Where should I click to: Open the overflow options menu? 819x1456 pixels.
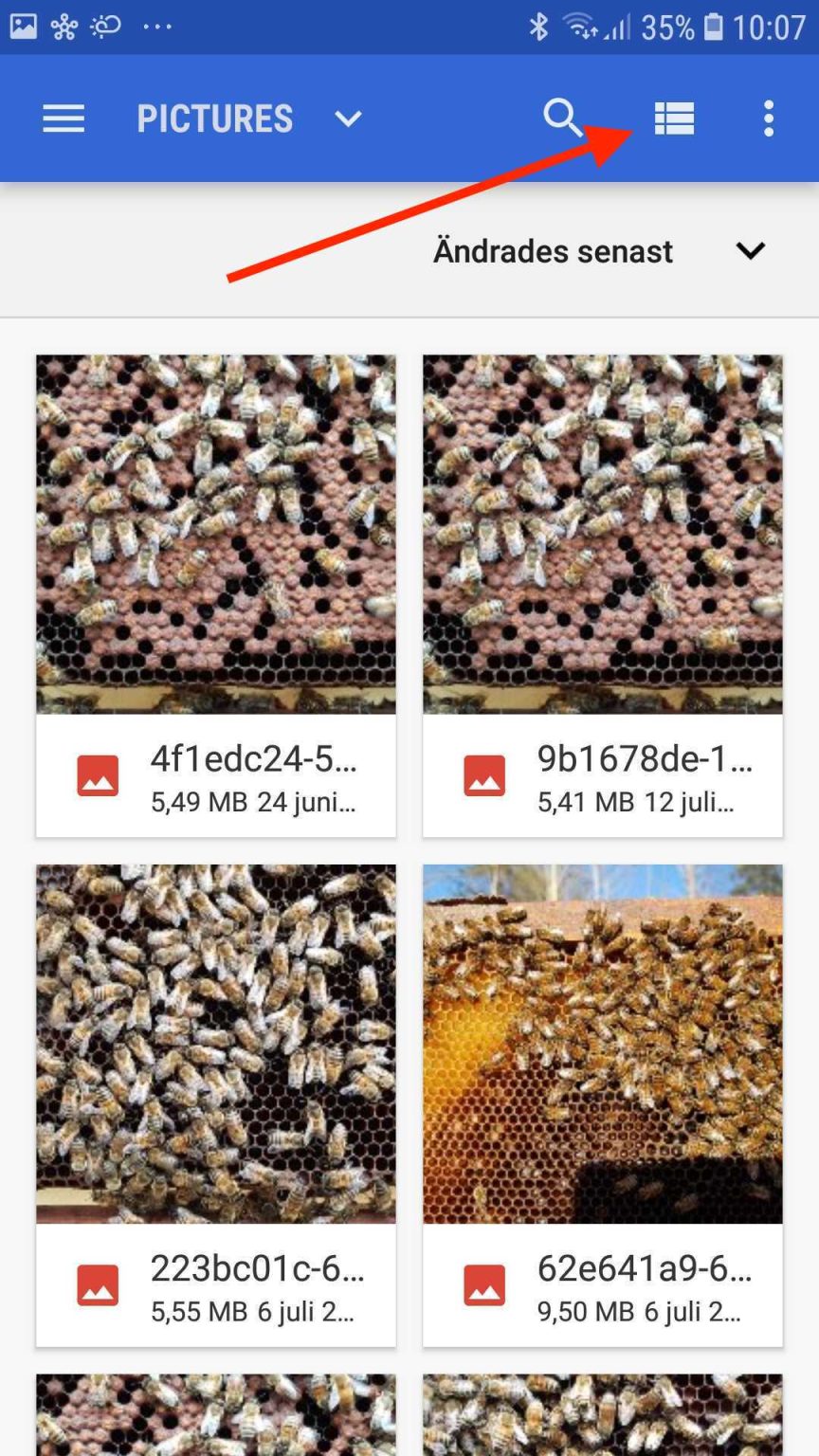[x=768, y=118]
